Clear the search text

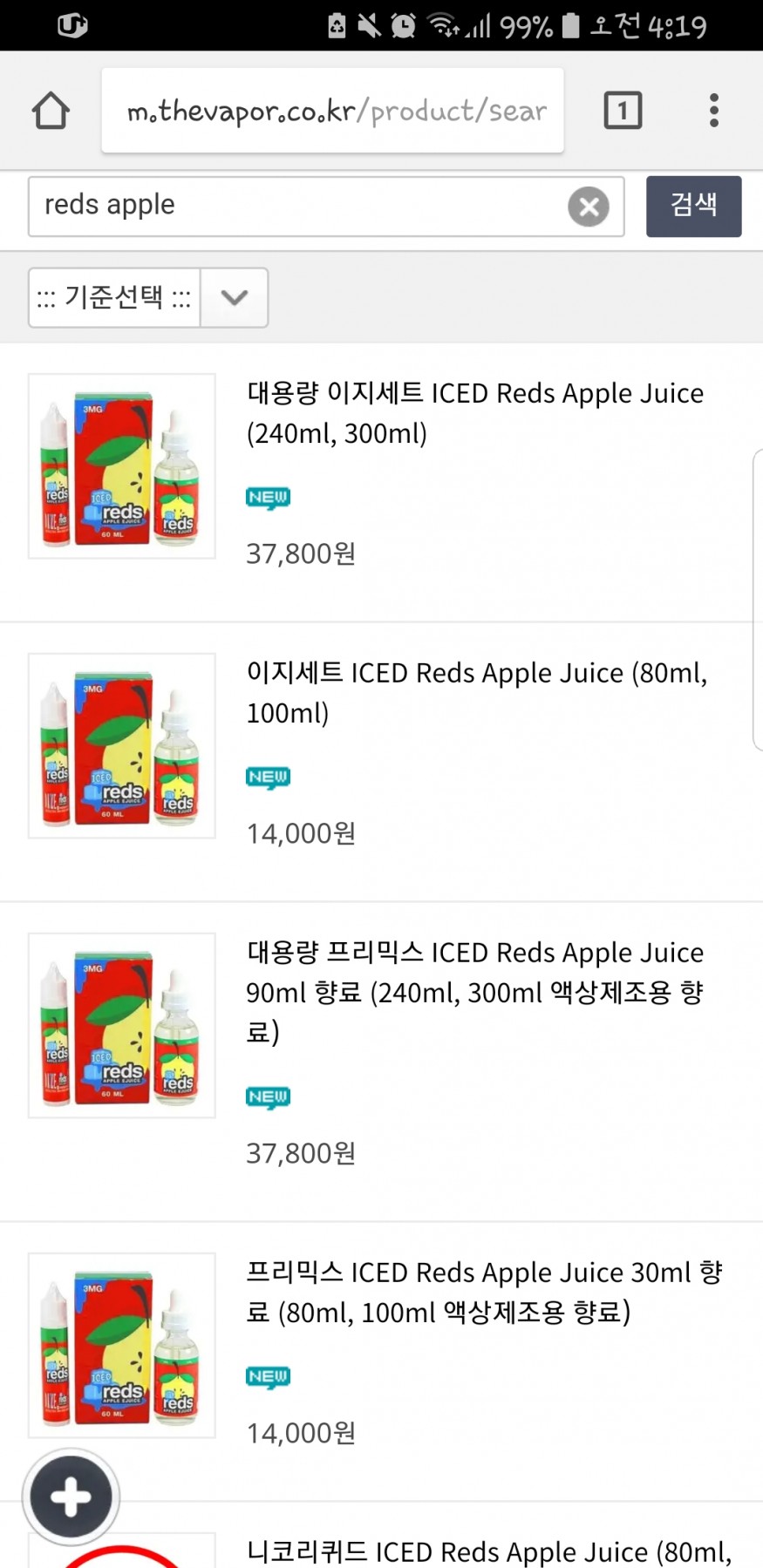click(x=589, y=207)
